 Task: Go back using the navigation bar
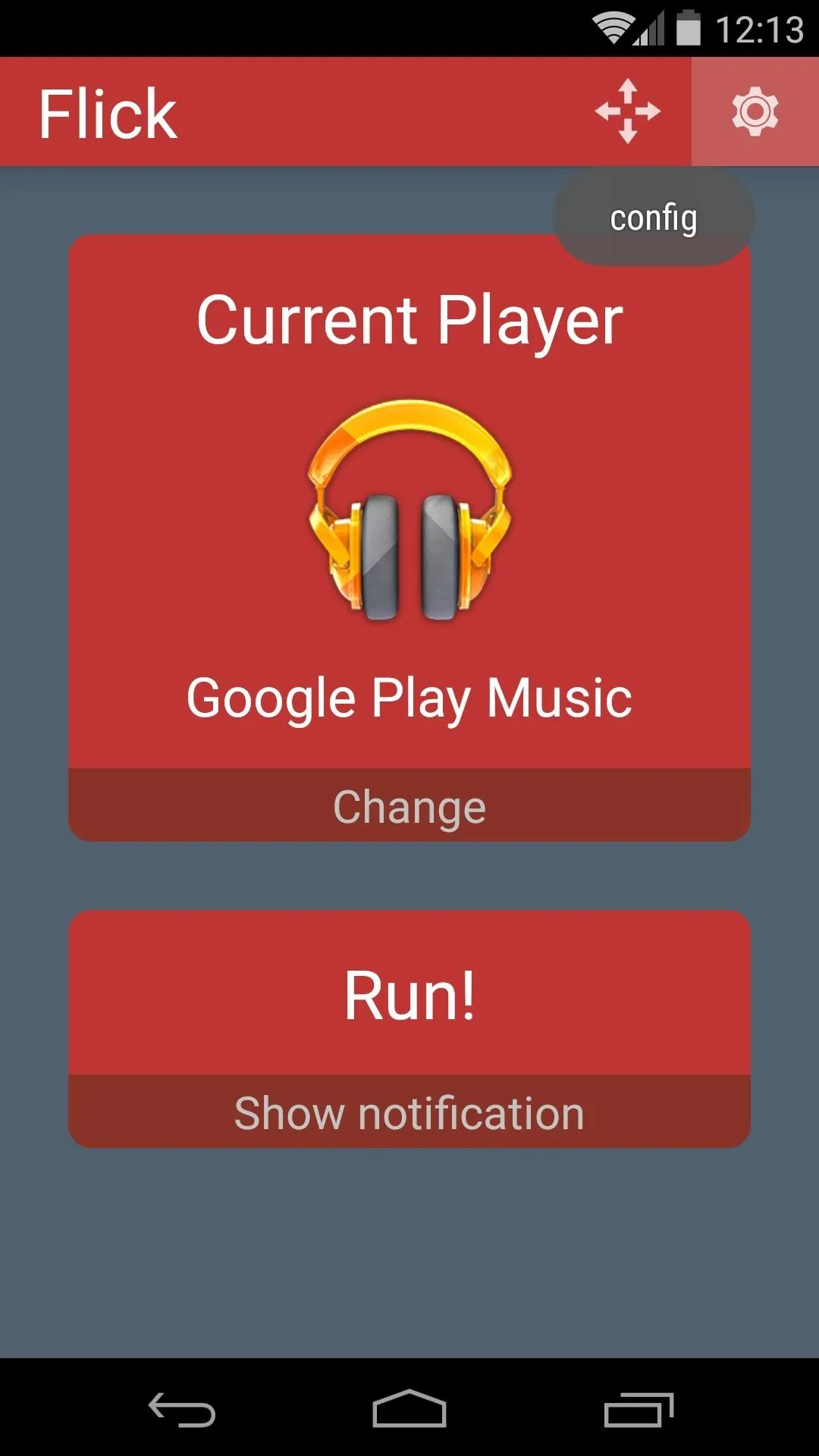tap(182, 1409)
